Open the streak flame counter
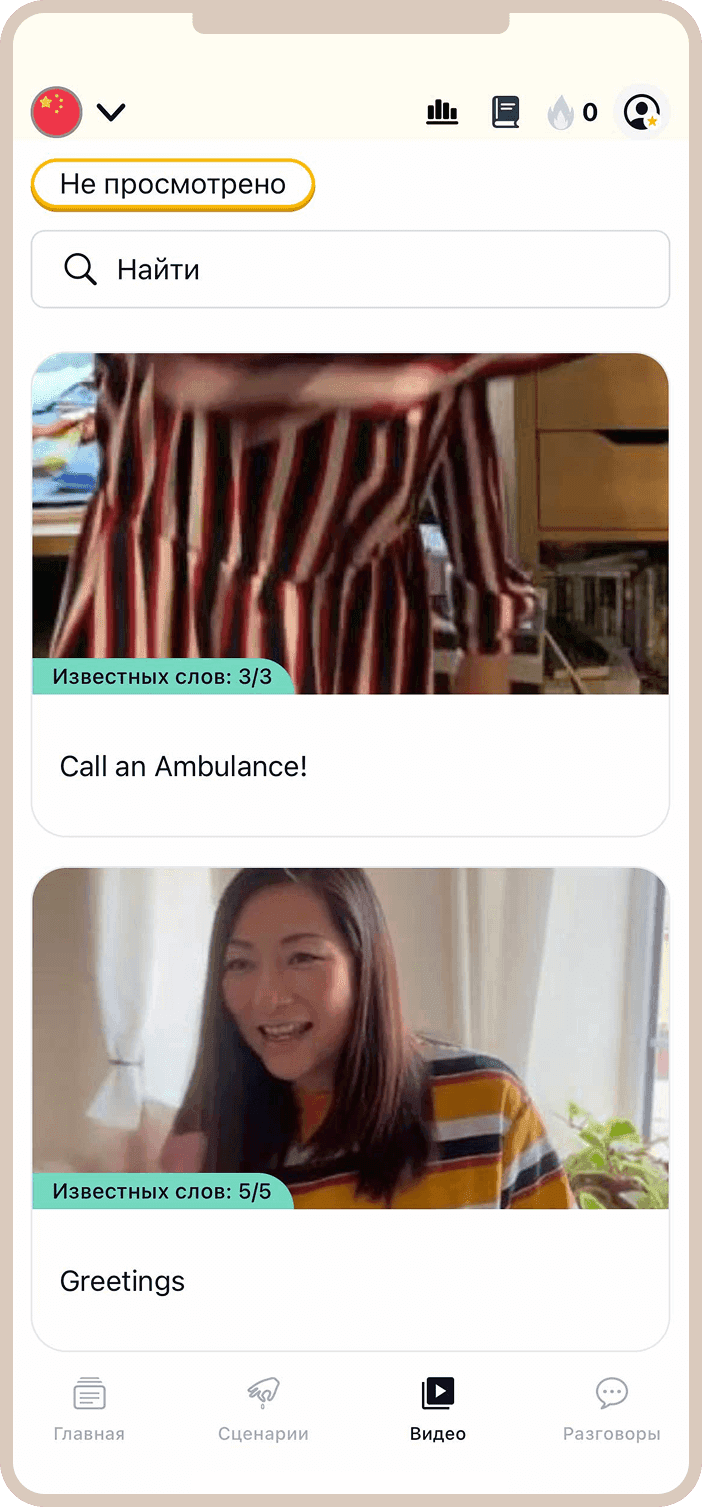 click(572, 113)
